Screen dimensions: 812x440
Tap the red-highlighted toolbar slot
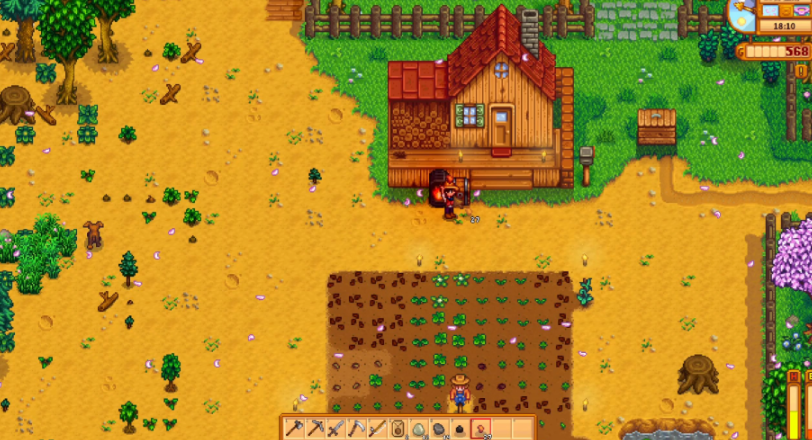[x=480, y=429]
